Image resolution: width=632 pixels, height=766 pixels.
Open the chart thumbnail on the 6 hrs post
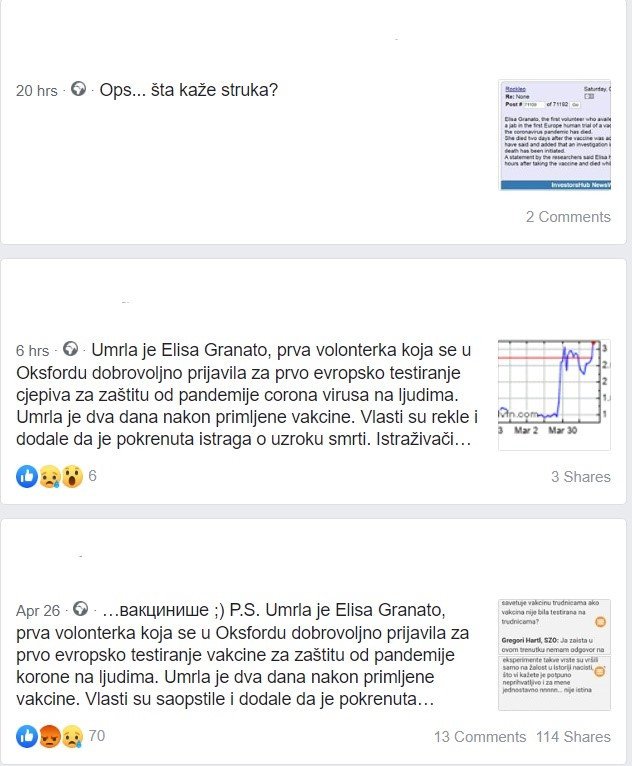coord(554,394)
